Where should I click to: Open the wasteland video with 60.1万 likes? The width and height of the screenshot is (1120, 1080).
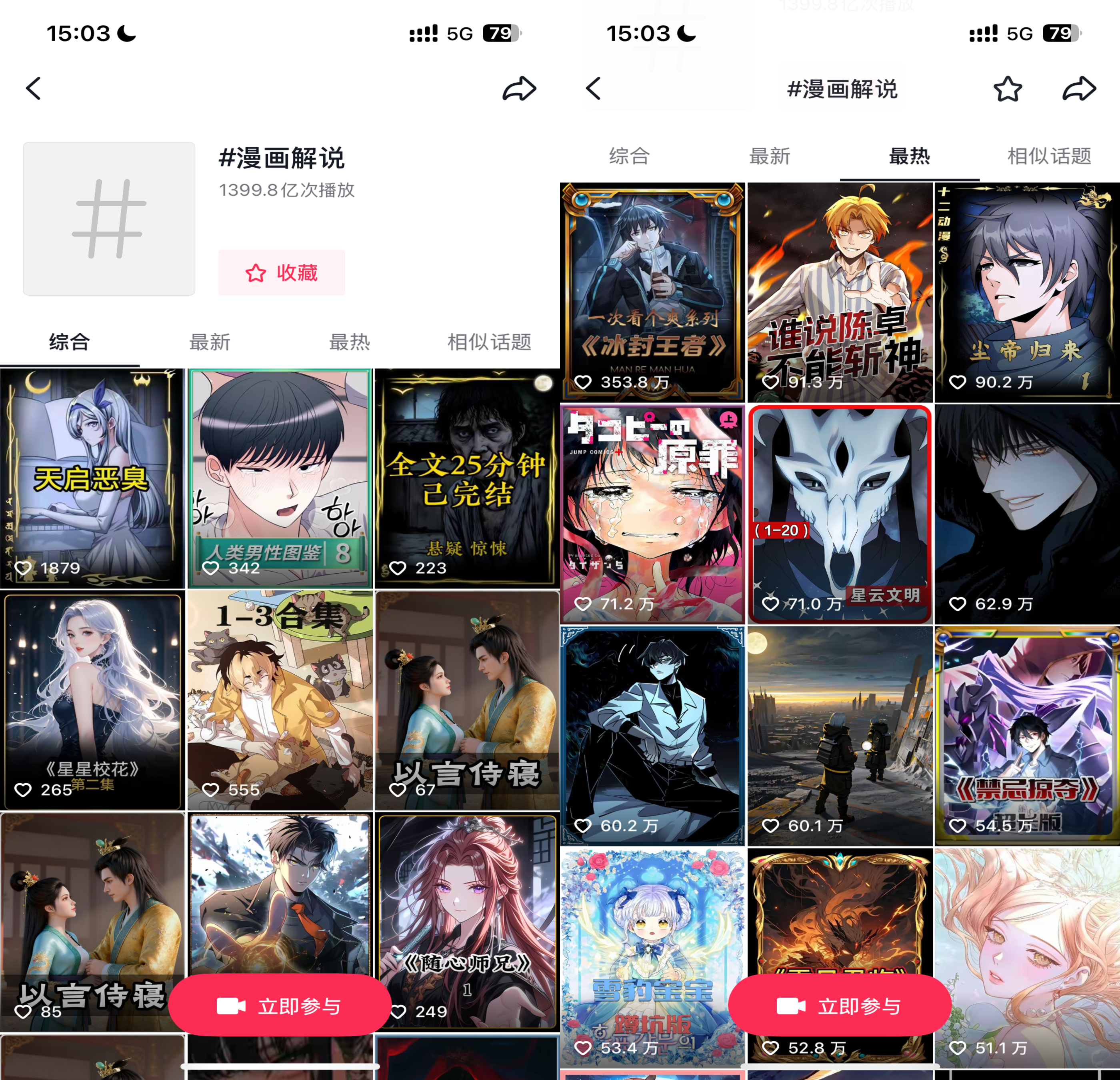click(x=840, y=735)
